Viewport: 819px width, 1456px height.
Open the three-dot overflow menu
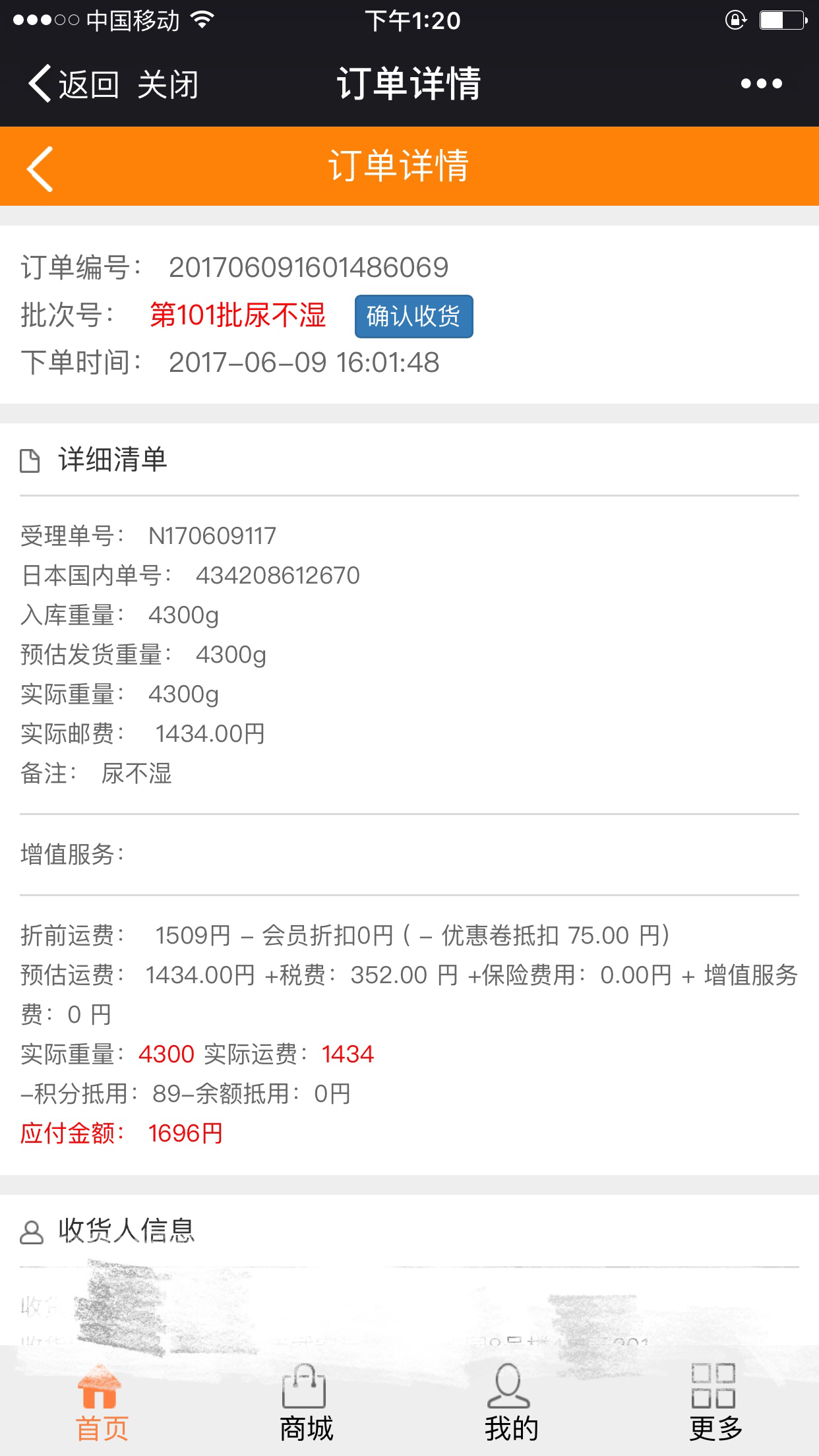click(x=761, y=84)
